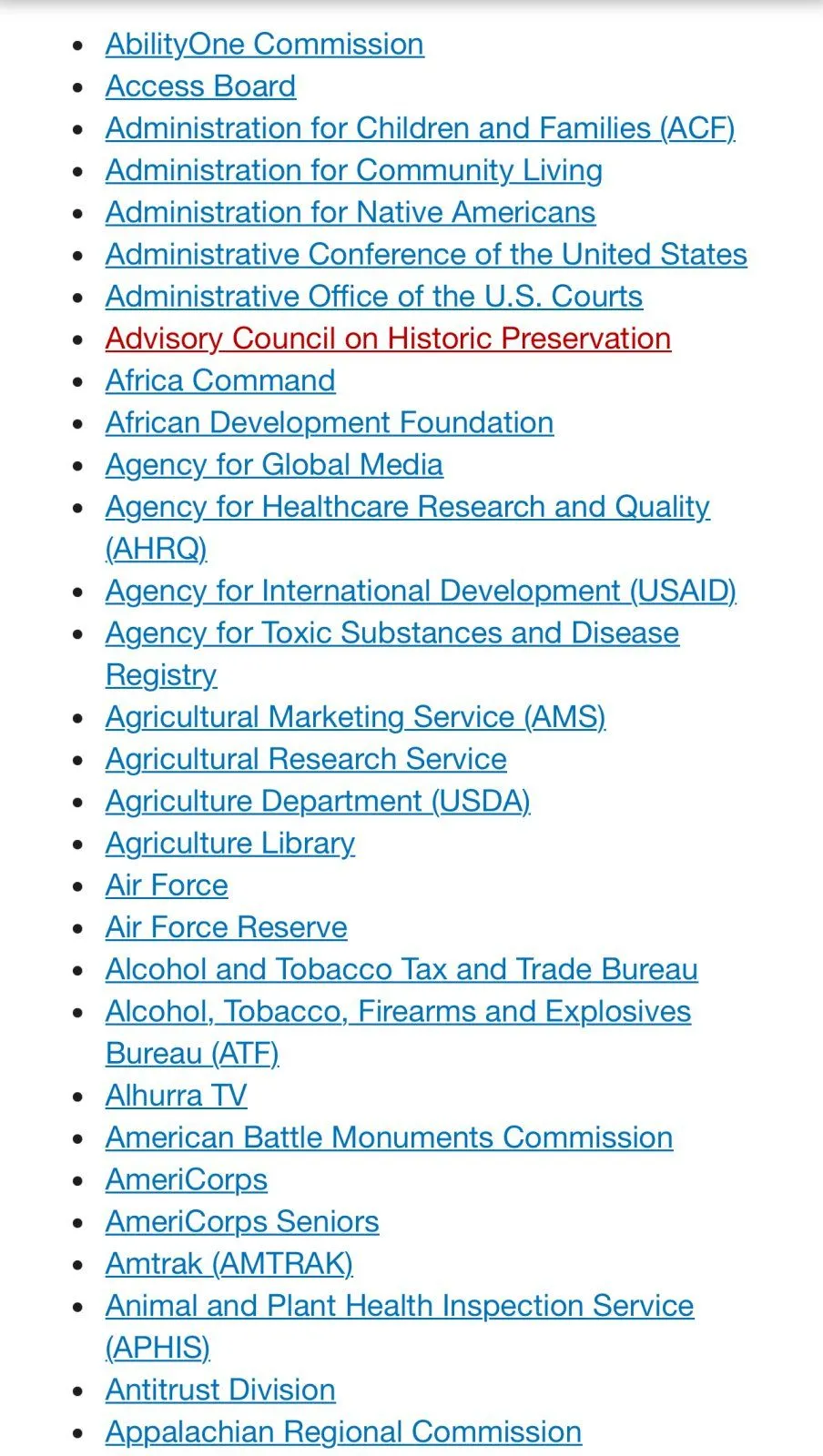Open Agency for International Development (USAID)

coord(421,591)
